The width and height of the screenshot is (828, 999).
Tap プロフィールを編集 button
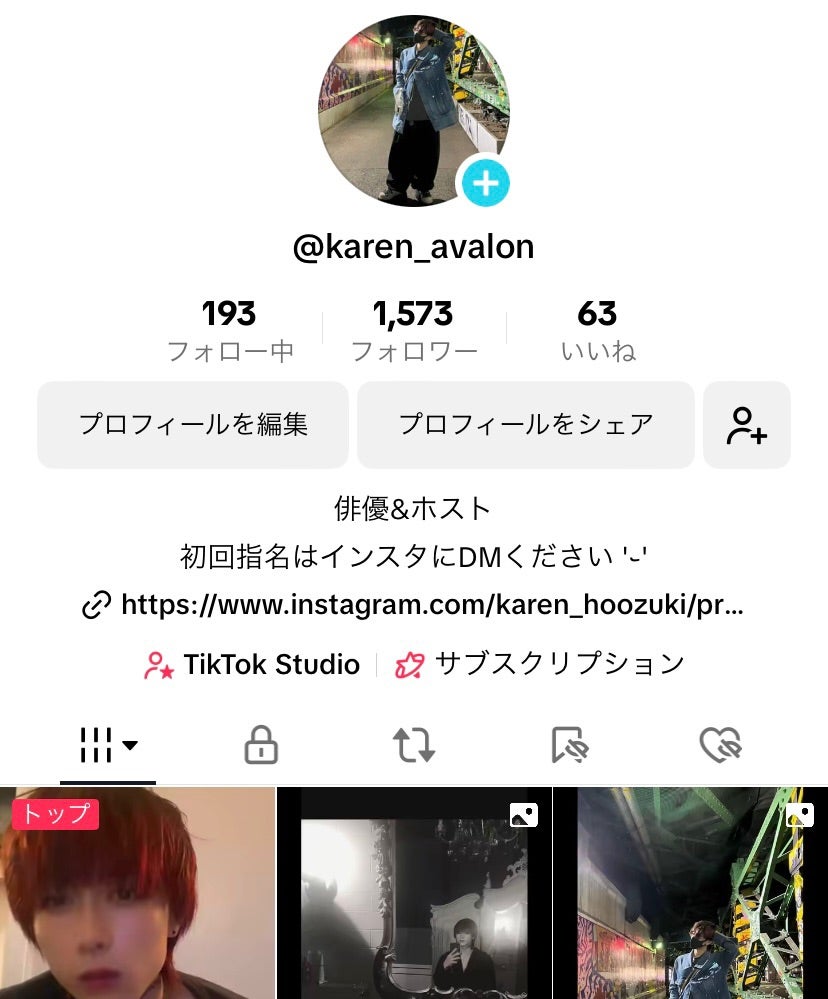193,424
